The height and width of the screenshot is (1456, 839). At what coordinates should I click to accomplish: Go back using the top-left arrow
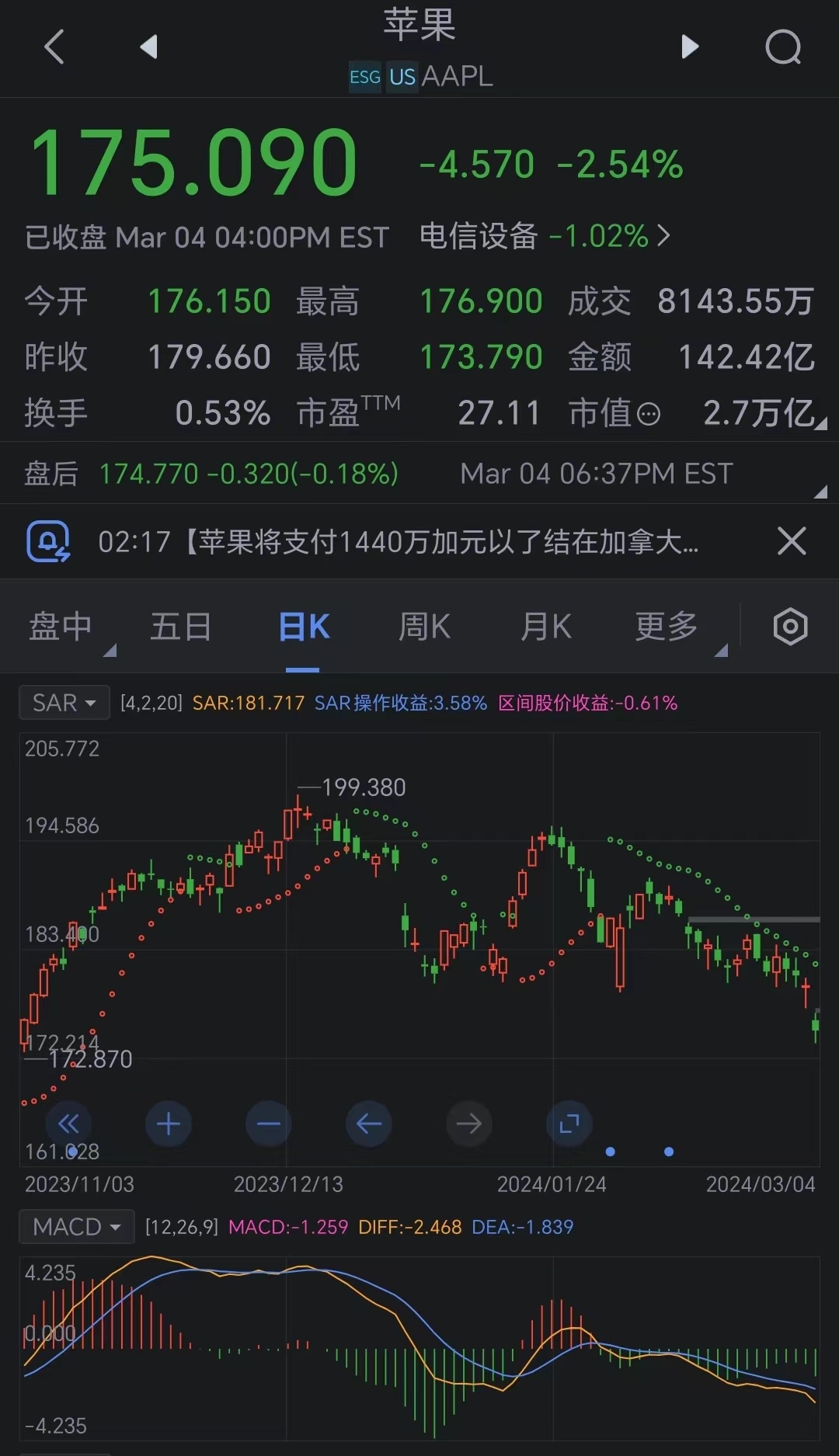tap(54, 47)
